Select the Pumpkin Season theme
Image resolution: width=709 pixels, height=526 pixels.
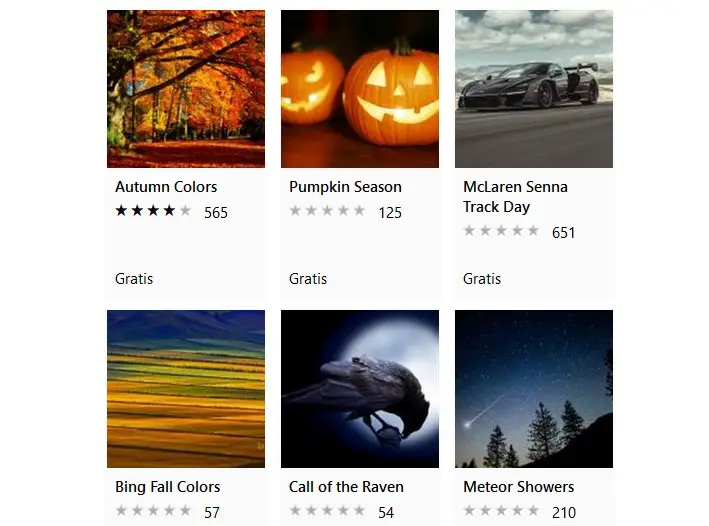360,90
